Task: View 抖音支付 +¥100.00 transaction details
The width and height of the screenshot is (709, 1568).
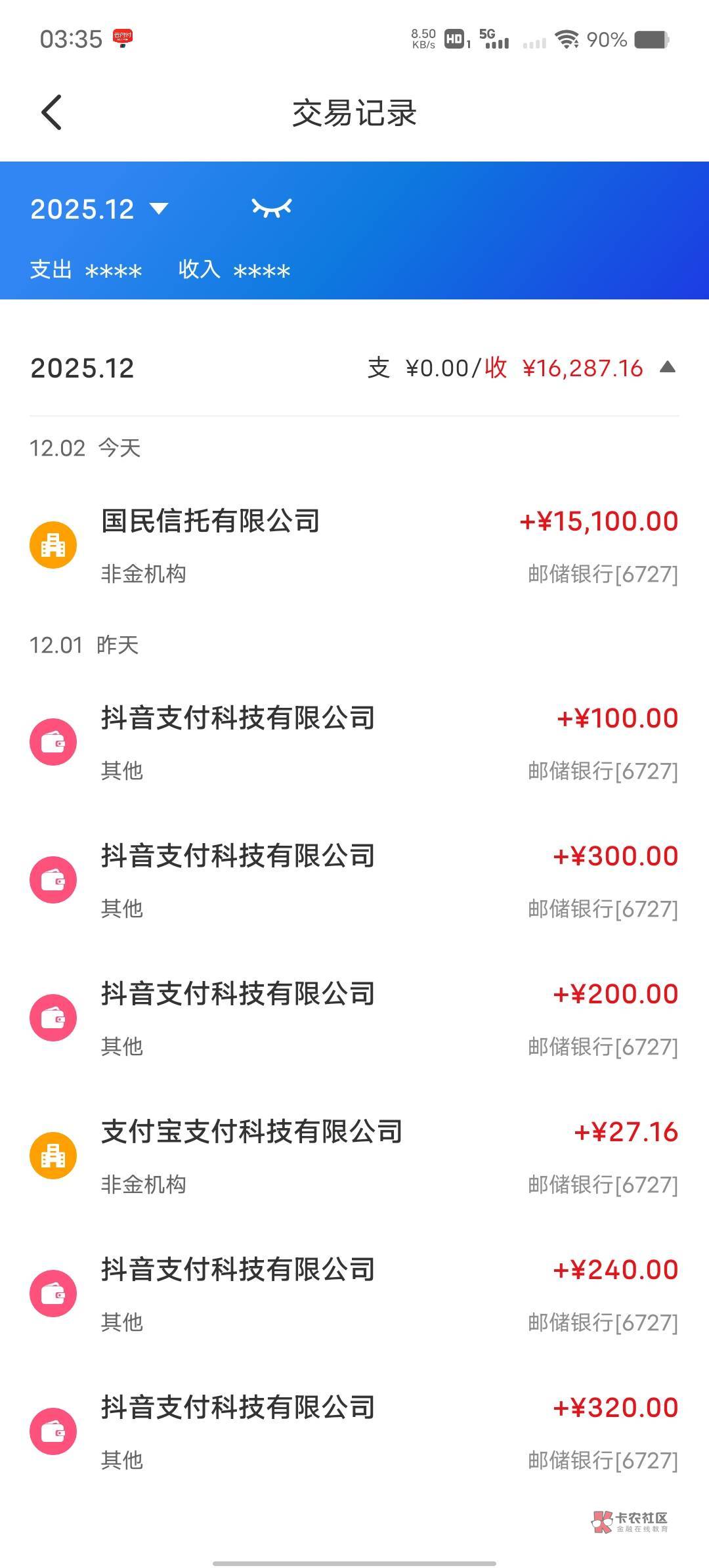Action: (x=354, y=743)
